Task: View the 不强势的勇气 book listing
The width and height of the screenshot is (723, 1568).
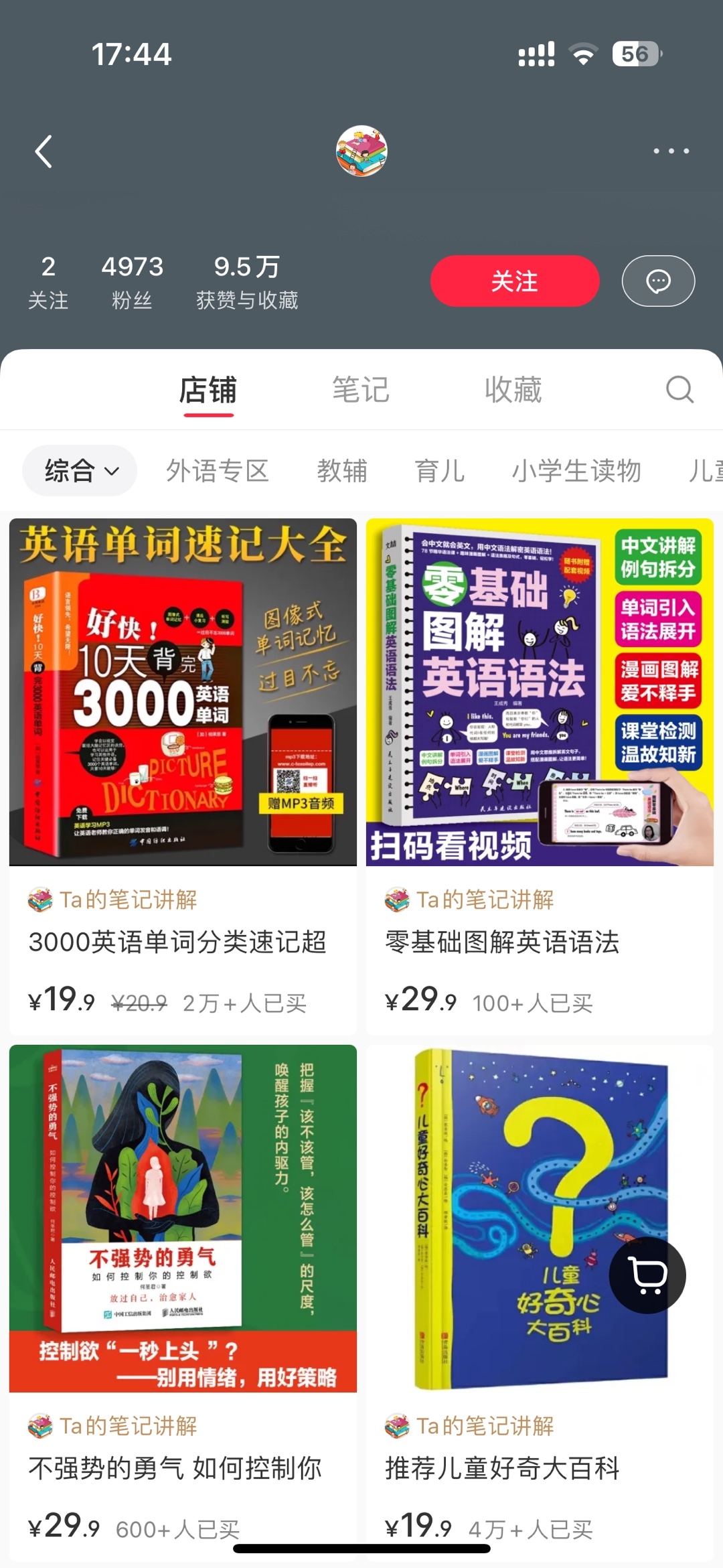Action: 183,1218
